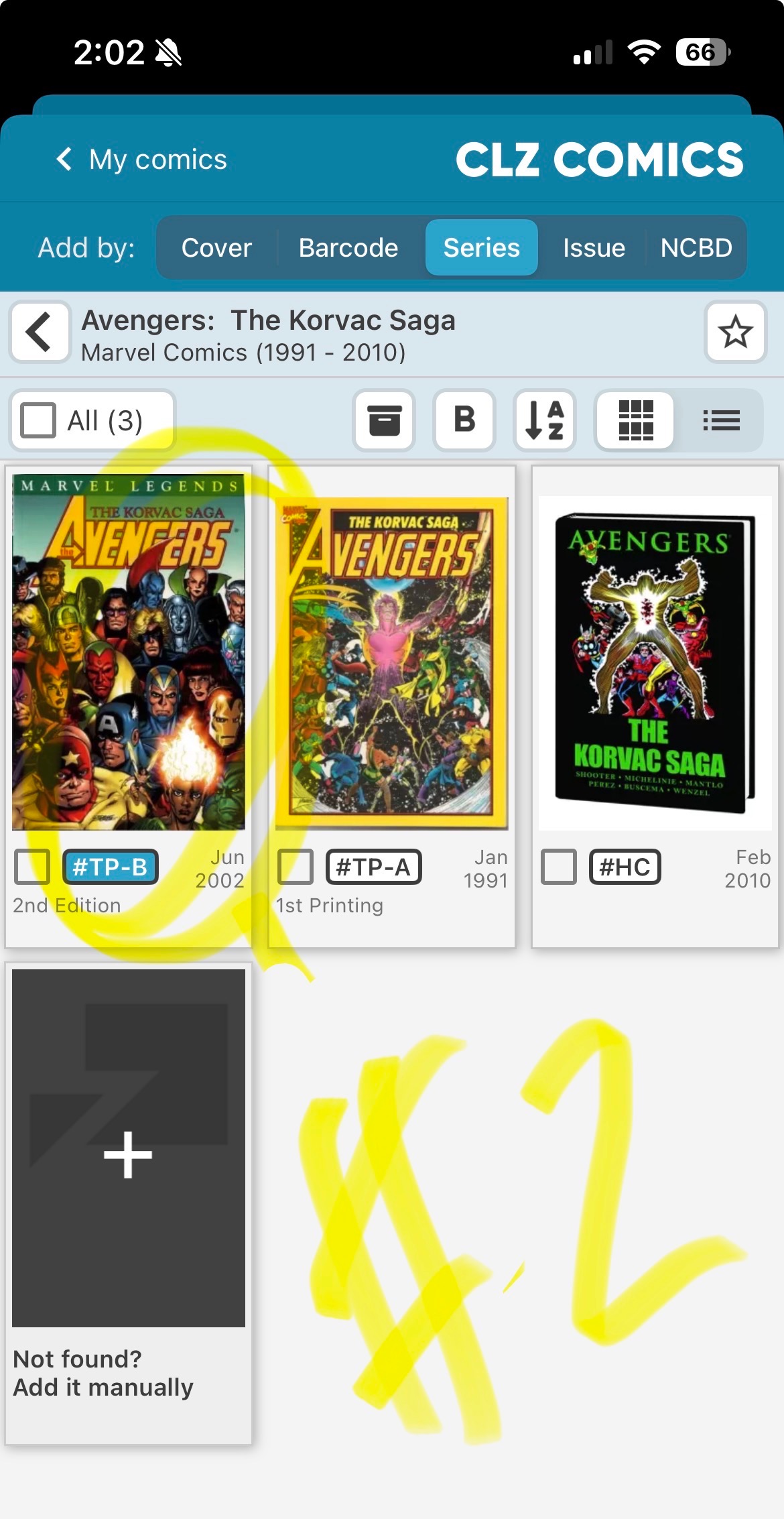The image size is (784, 1519).
Task: Switch to Add by Cover tab
Action: point(216,248)
